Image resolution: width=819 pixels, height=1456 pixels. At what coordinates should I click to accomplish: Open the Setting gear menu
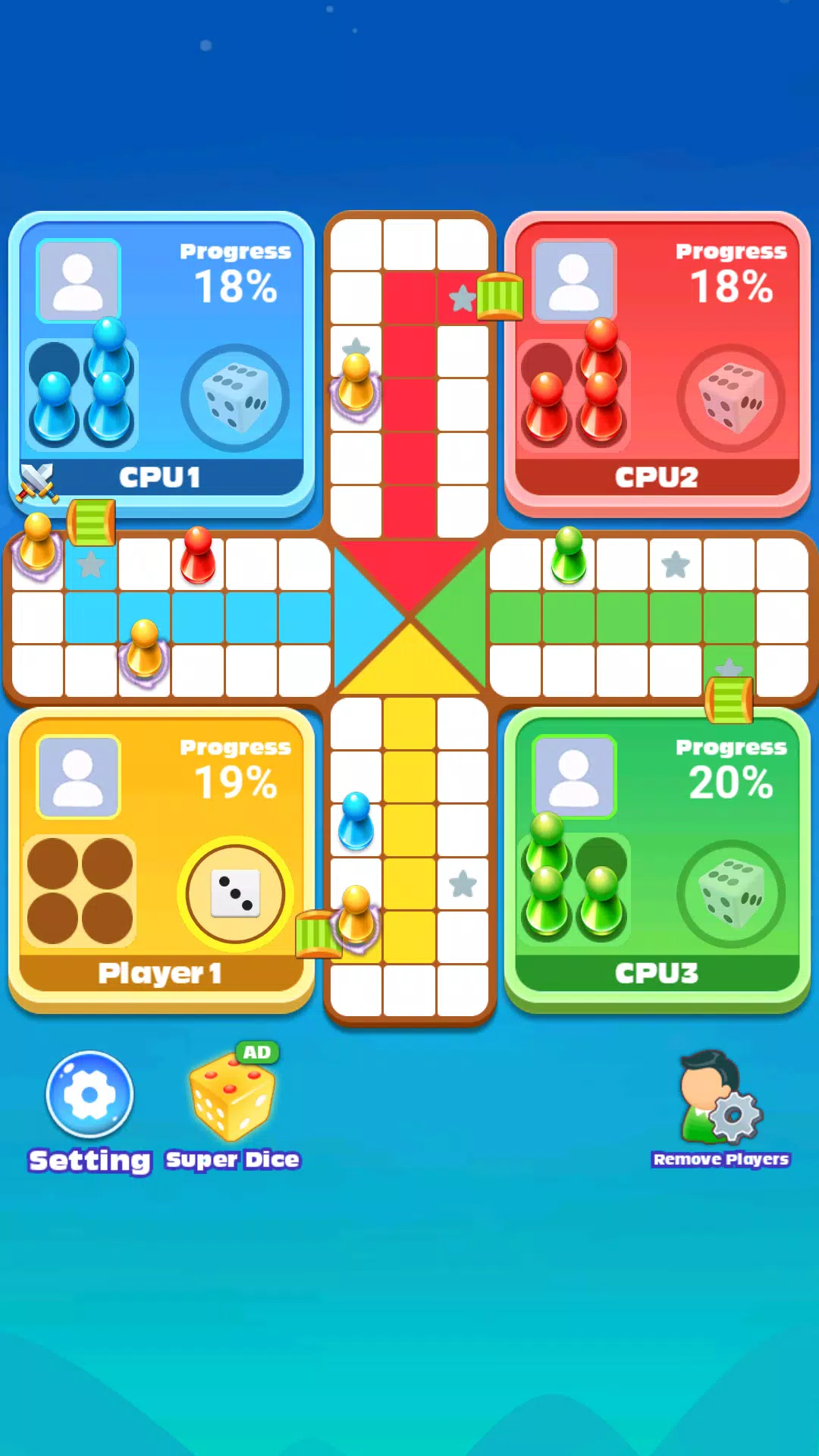click(x=89, y=1094)
